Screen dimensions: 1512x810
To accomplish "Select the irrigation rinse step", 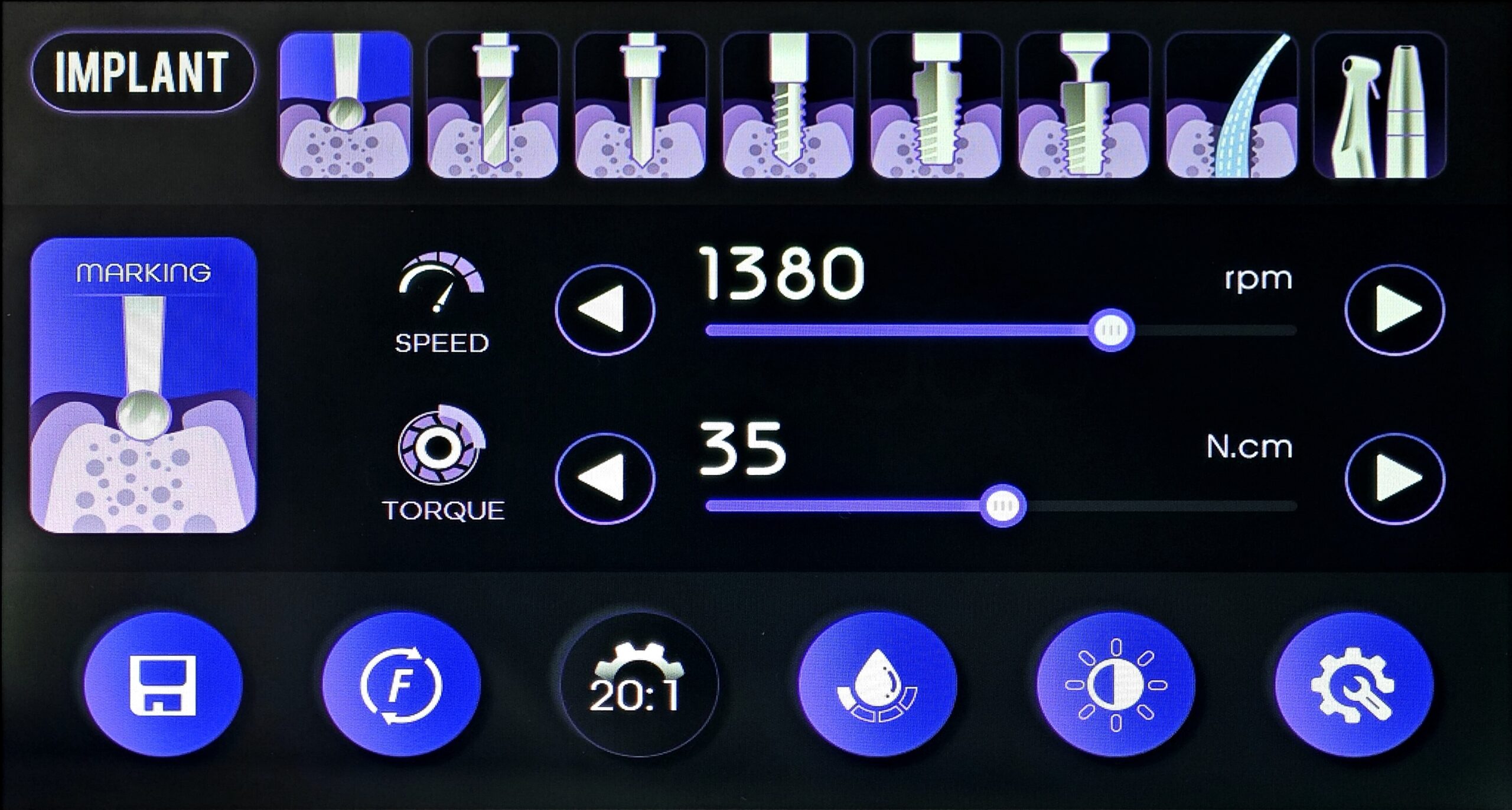I will pyautogui.click(x=1231, y=105).
